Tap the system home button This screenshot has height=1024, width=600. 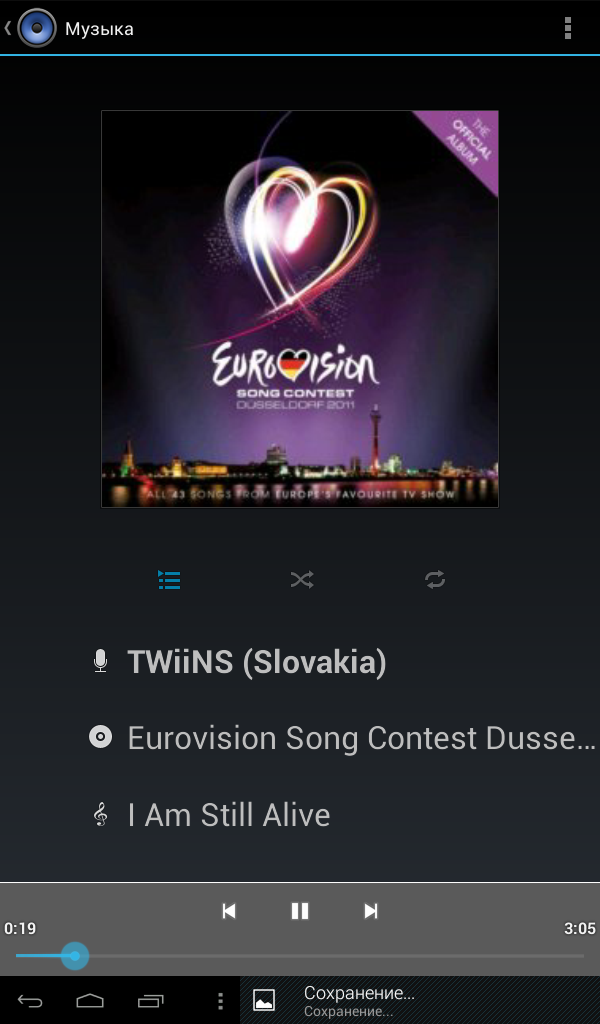coord(90,1000)
